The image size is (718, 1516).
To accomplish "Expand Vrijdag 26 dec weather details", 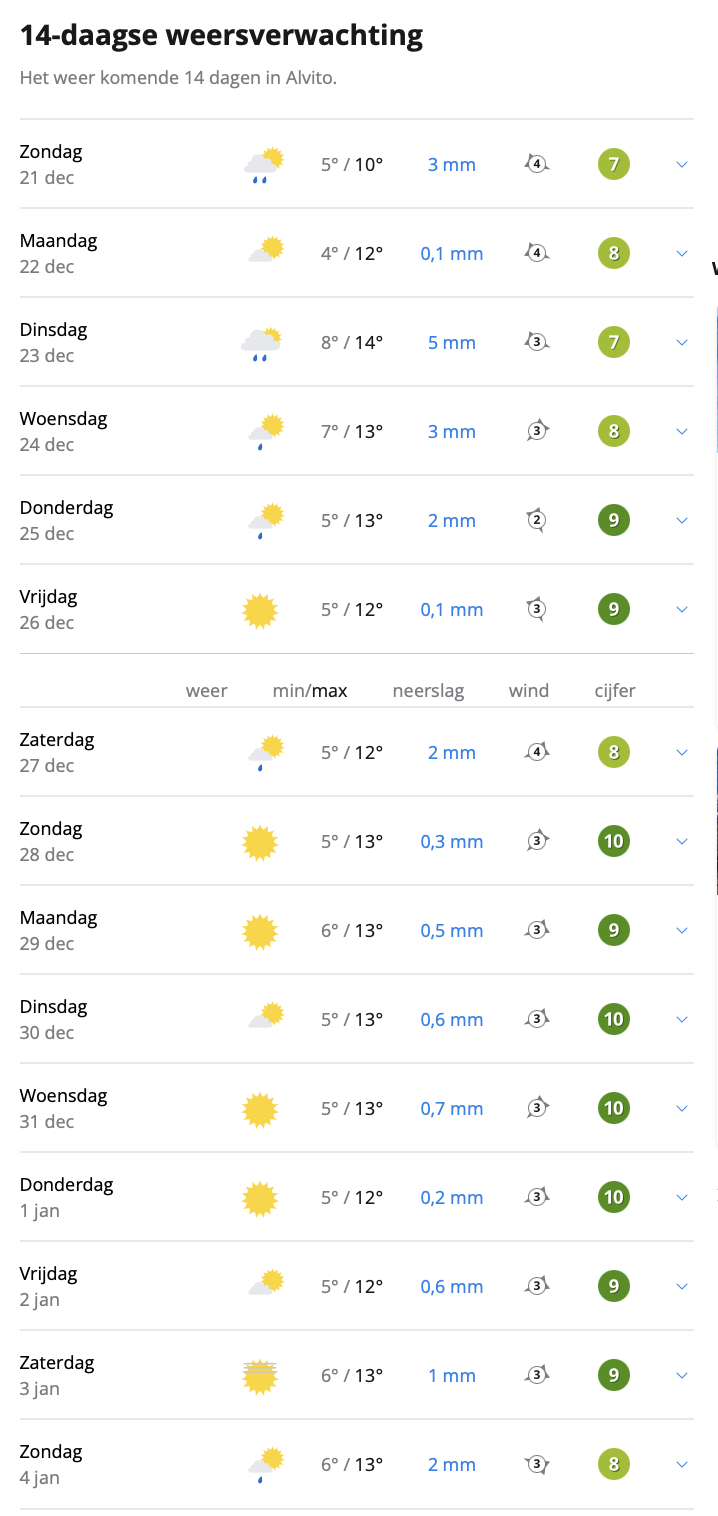I will [682, 609].
